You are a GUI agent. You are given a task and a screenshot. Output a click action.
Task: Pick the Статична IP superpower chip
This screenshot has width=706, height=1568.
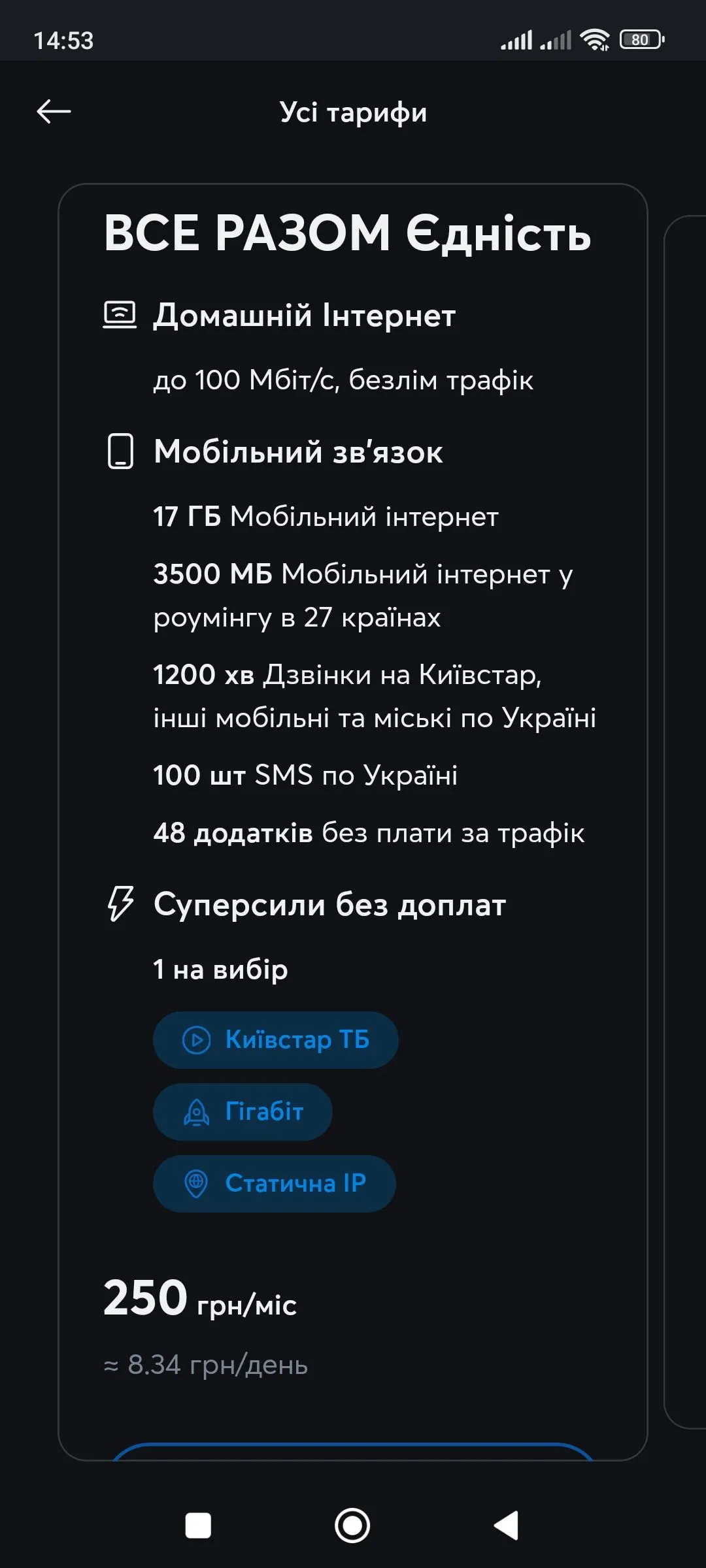274,1183
